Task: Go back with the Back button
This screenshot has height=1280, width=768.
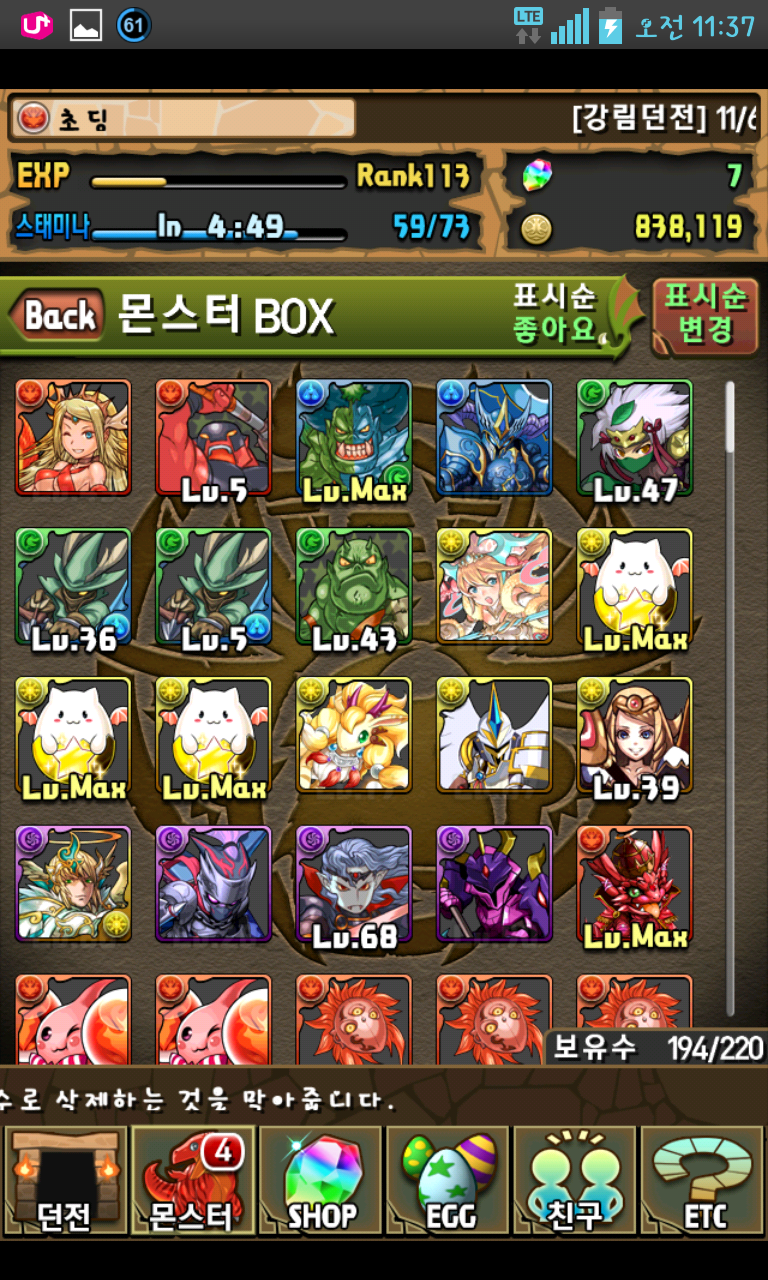Action: point(58,316)
